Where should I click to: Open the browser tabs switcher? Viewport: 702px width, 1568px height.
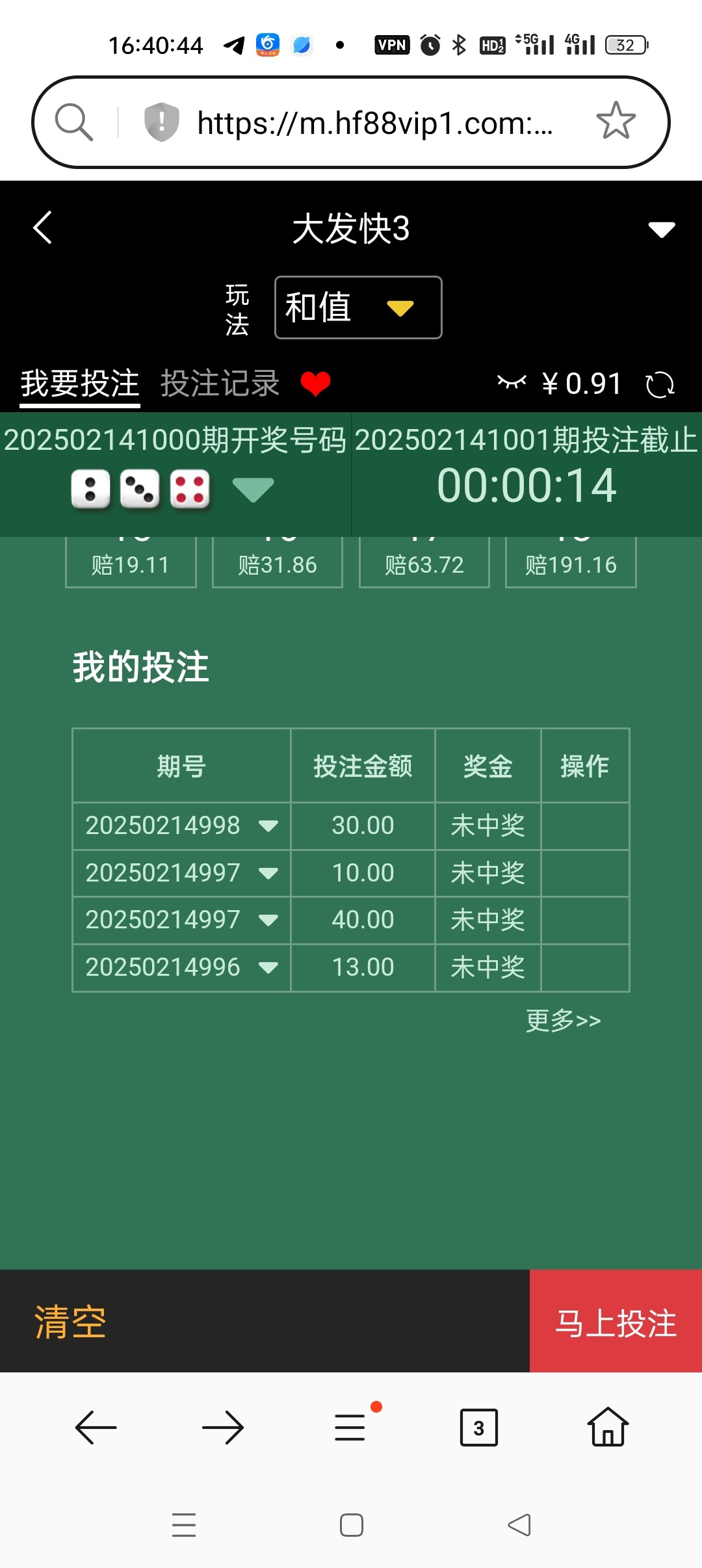point(479,1428)
